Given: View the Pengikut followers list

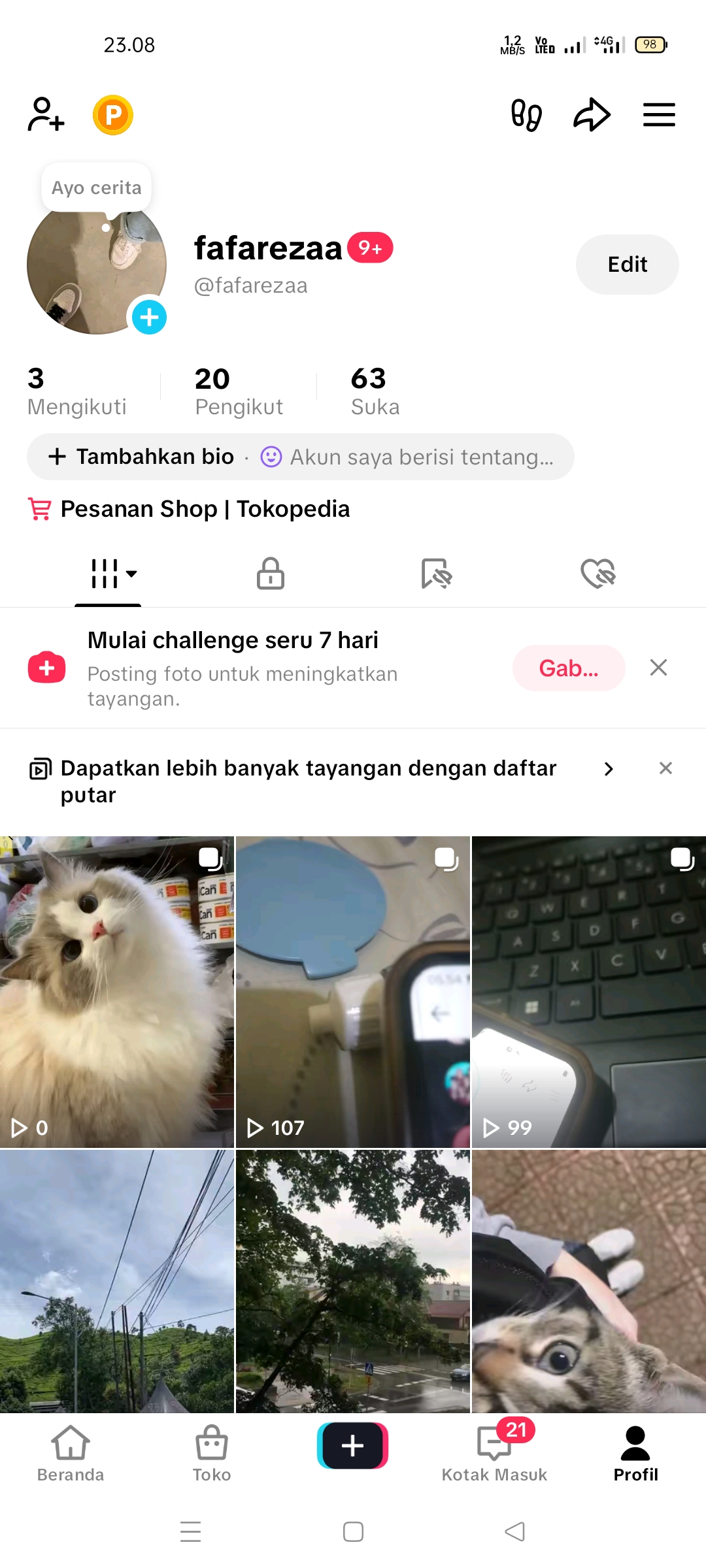Looking at the screenshot, I should pos(239,392).
